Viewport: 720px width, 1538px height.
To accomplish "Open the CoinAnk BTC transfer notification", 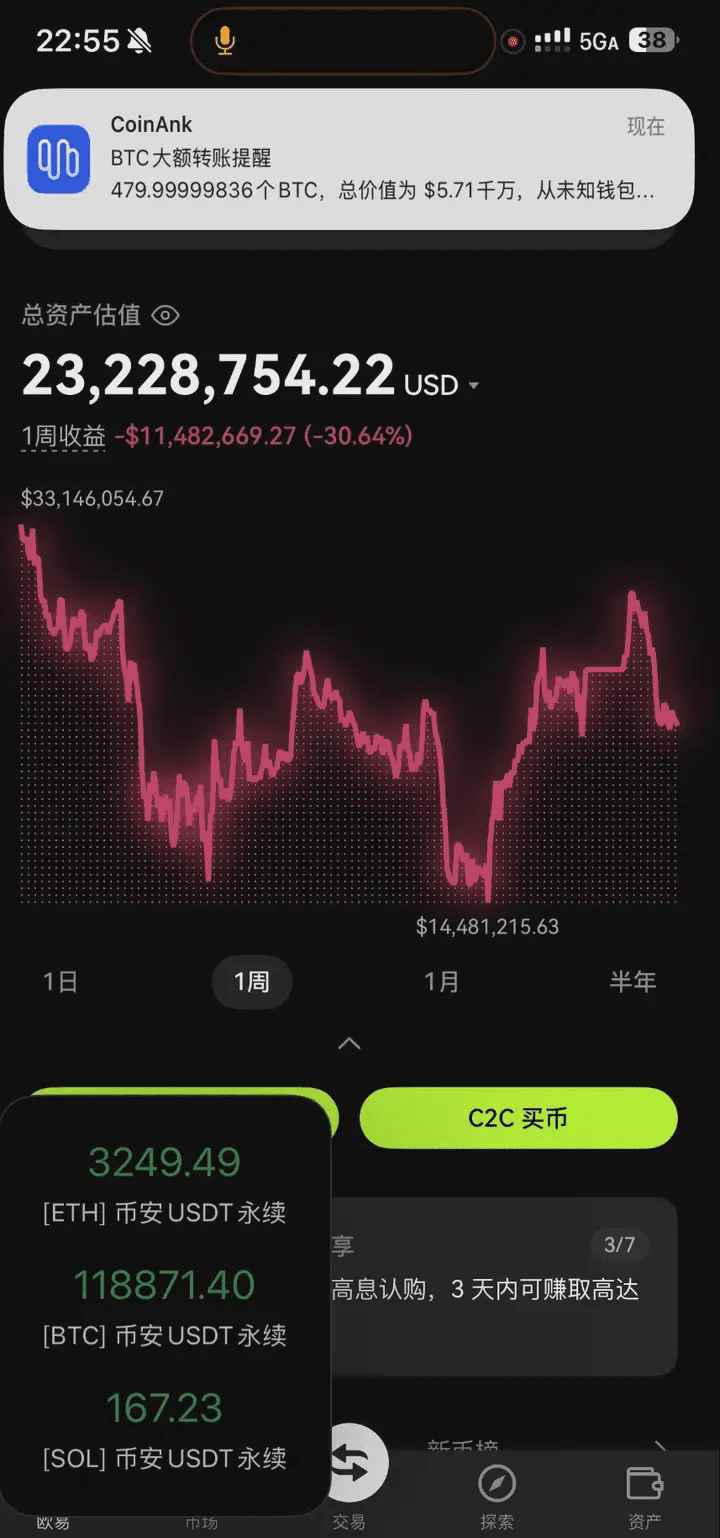I will [349, 158].
